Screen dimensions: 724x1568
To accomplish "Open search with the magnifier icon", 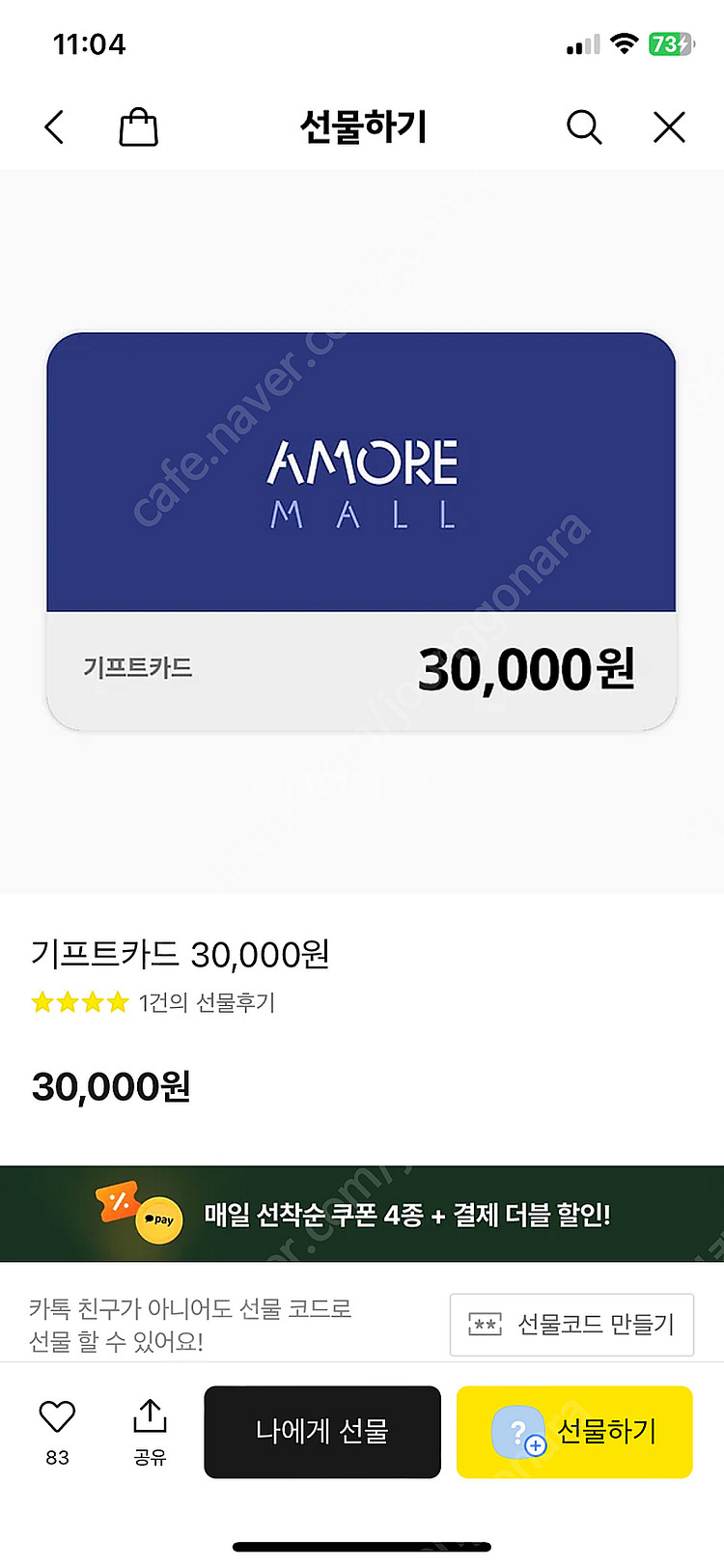I will click(x=583, y=126).
